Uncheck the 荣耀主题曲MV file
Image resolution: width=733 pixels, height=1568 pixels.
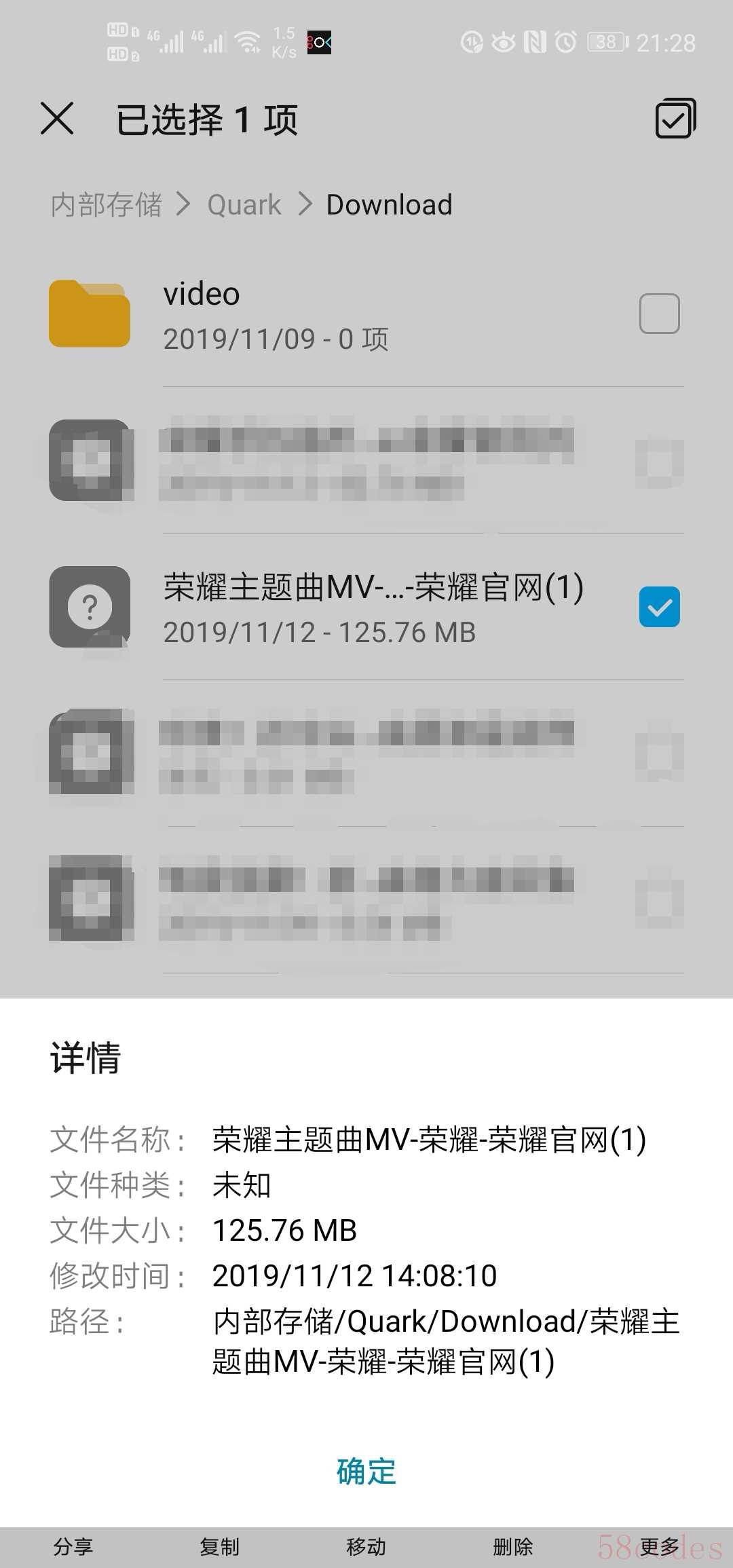659,606
